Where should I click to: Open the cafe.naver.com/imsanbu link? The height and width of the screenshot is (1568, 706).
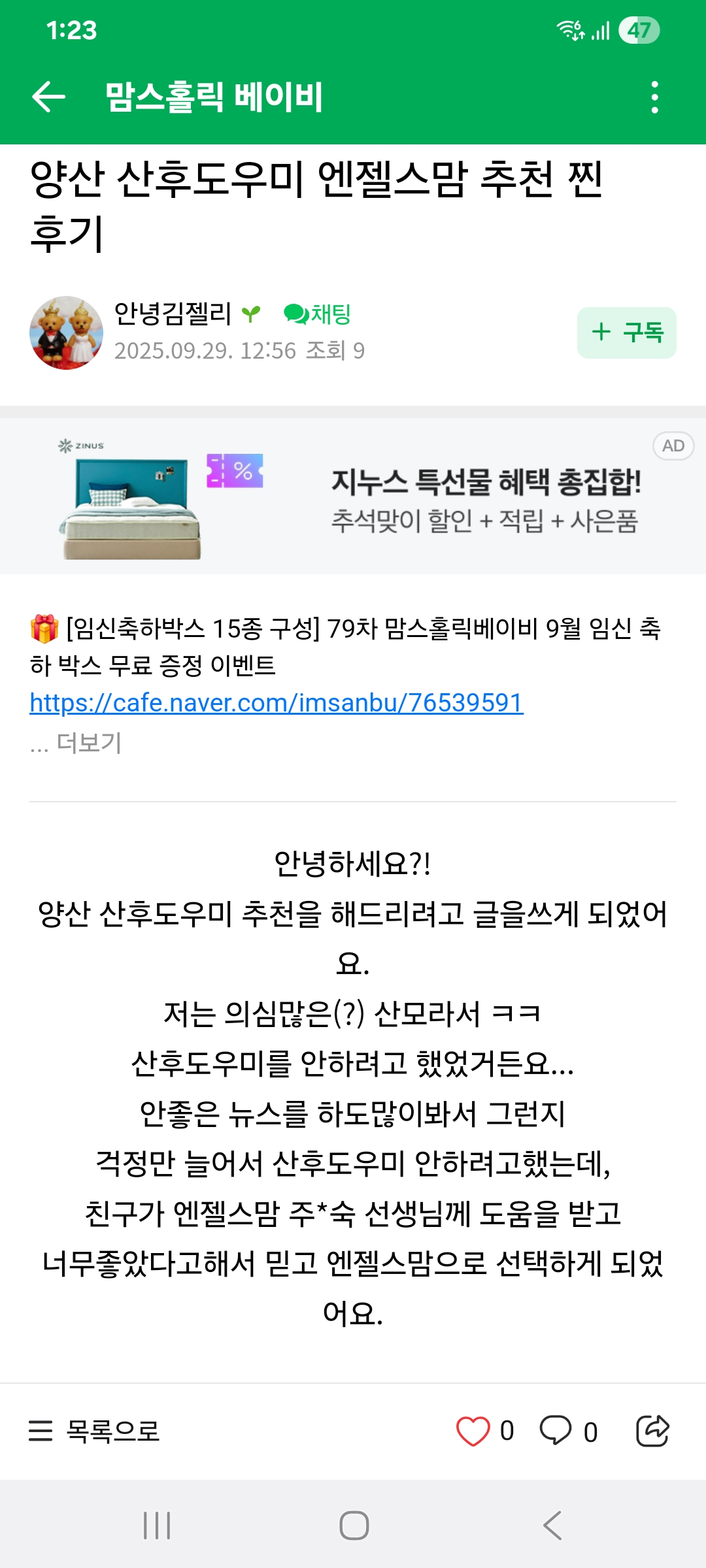[277, 703]
